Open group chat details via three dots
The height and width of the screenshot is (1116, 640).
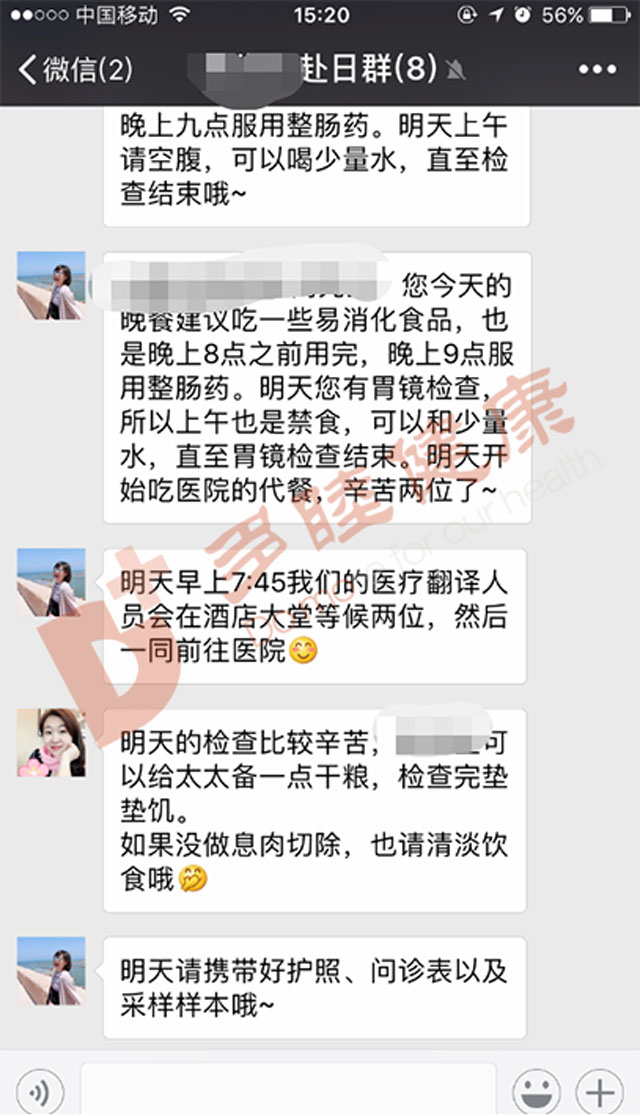597,70
